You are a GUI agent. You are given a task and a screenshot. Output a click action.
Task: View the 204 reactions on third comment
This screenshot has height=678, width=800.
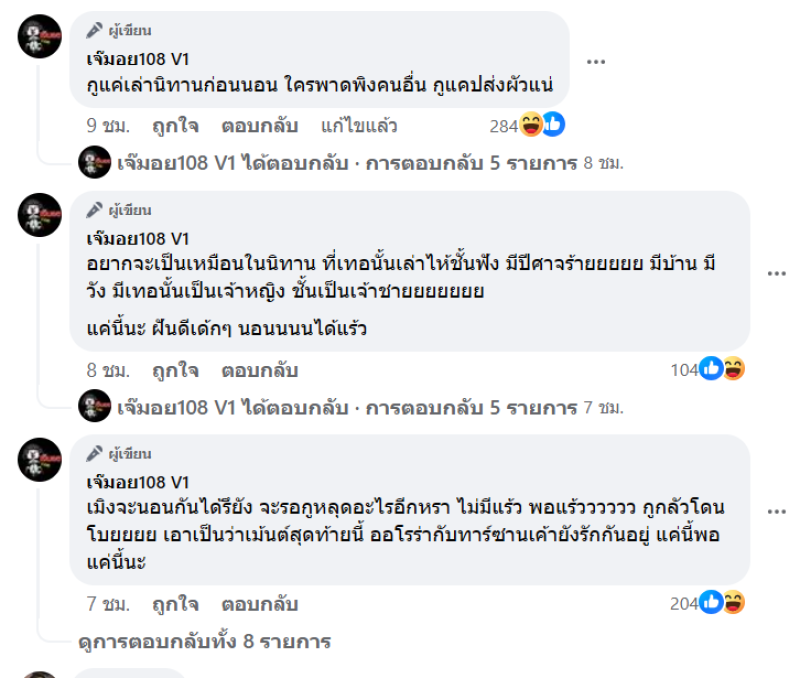point(707,602)
